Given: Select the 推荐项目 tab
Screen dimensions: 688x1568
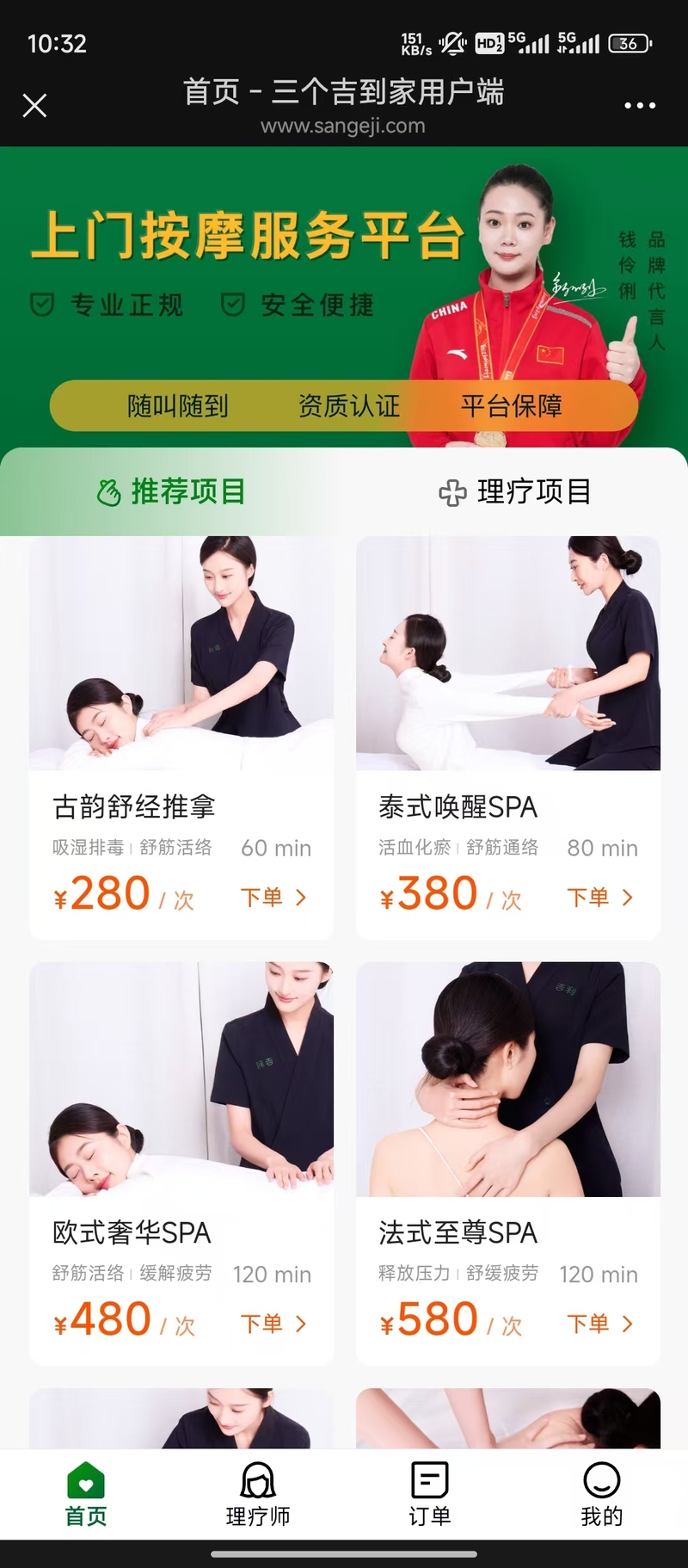Looking at the screenshot, I should 171,492.
